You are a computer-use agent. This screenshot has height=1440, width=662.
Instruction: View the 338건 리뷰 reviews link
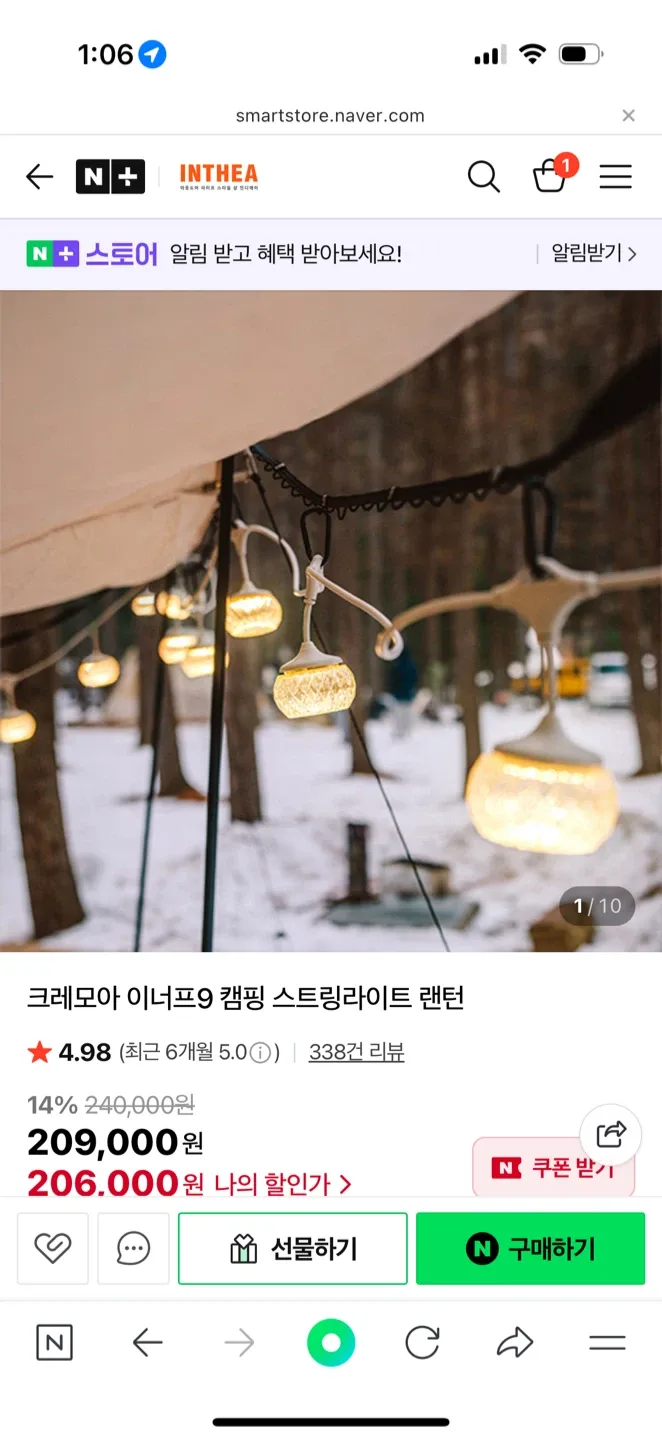tap(356, 1052)
